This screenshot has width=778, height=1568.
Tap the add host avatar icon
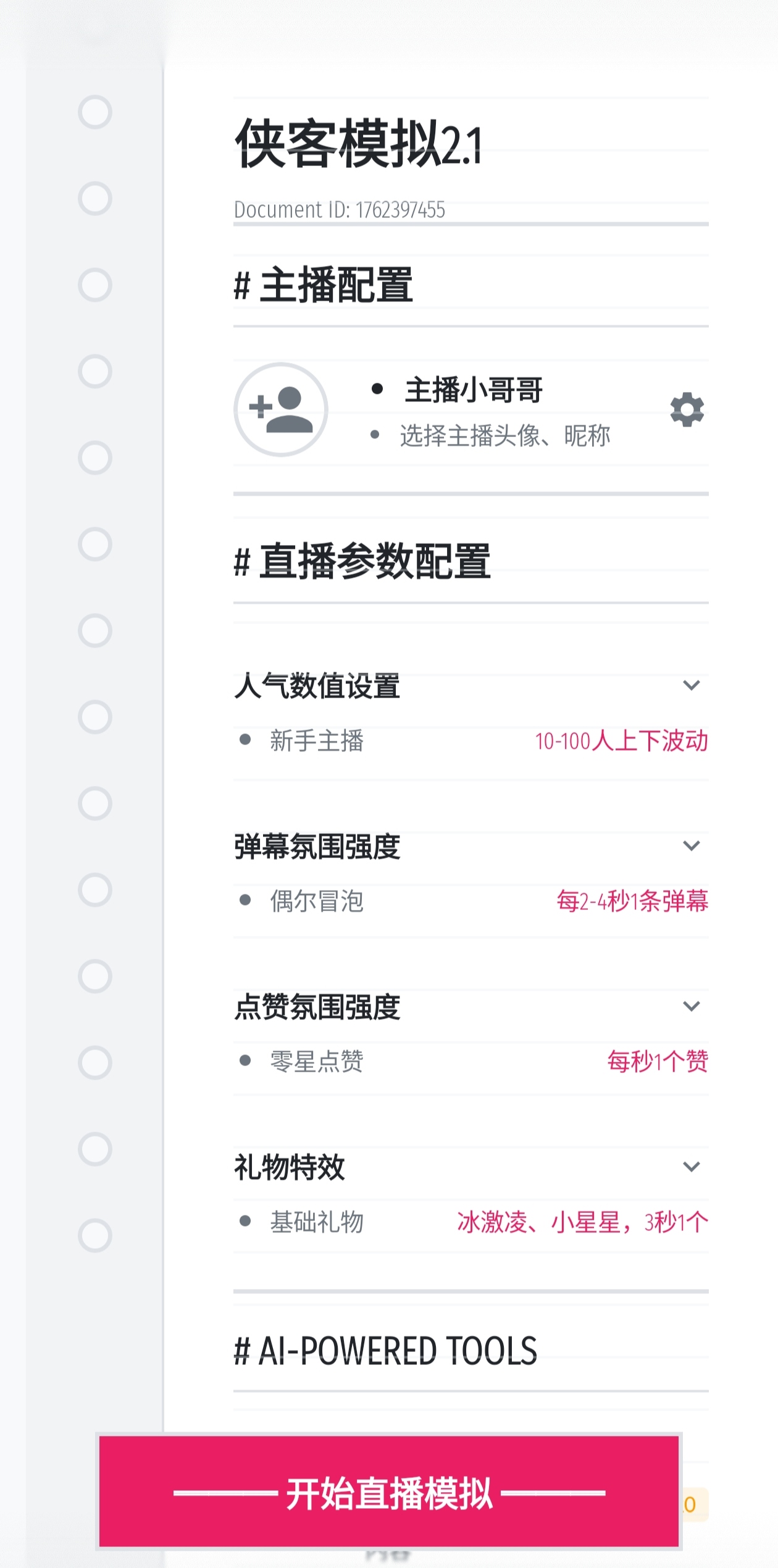(281, 409)
